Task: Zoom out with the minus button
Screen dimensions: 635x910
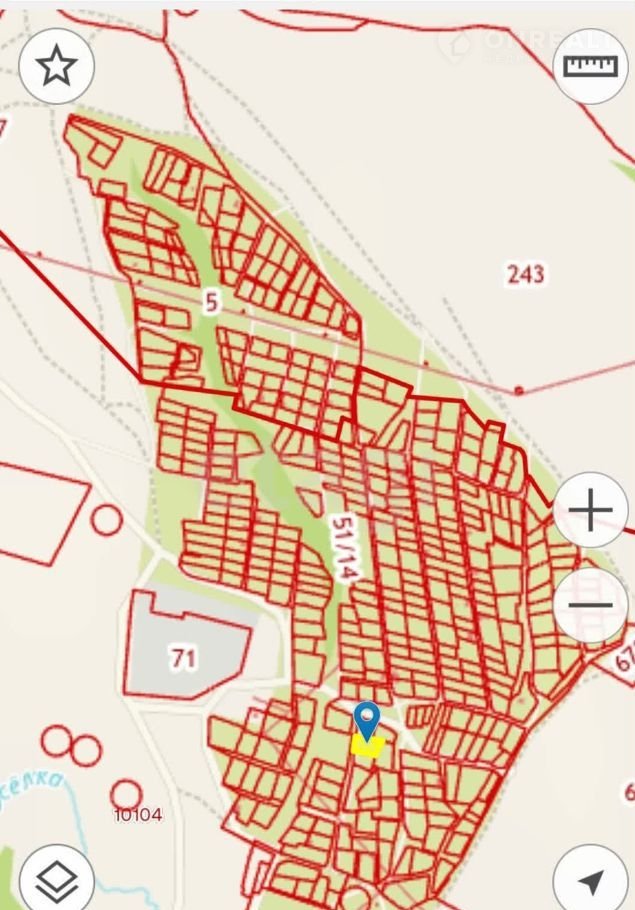Action: (x=592, y=605)
